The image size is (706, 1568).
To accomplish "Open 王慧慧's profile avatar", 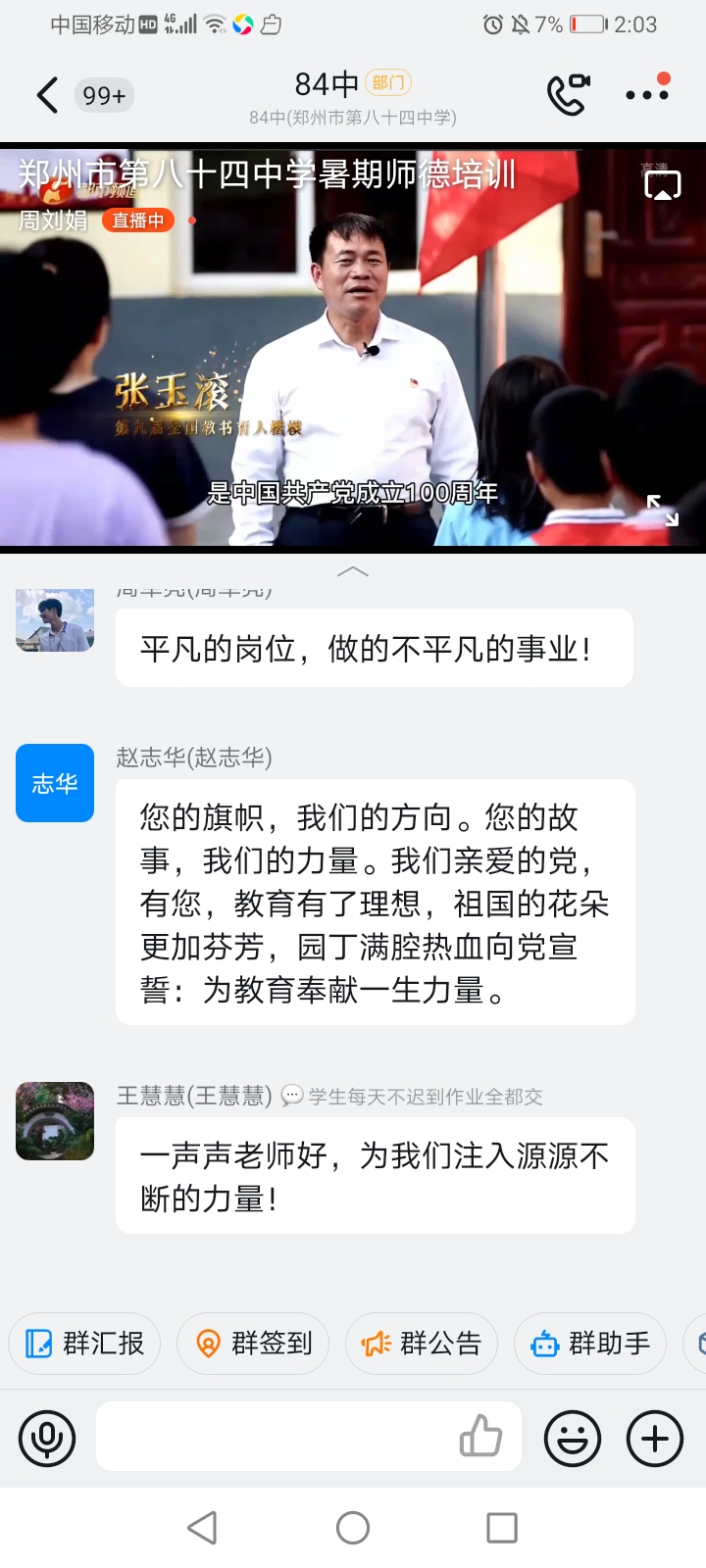I will (55, 1121).
